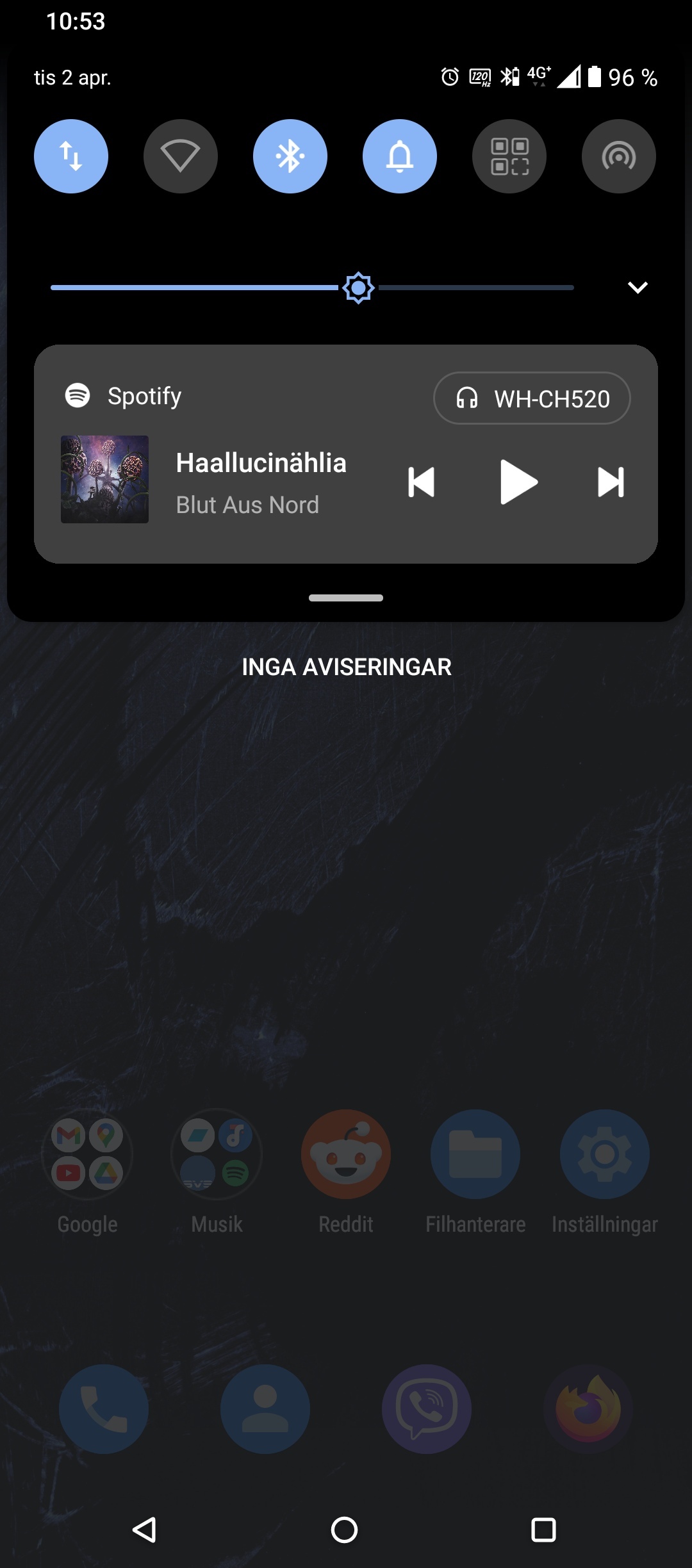692x1568 pixels.
Task: Skip to the next Spotify track
Action: tap(611, 482)
